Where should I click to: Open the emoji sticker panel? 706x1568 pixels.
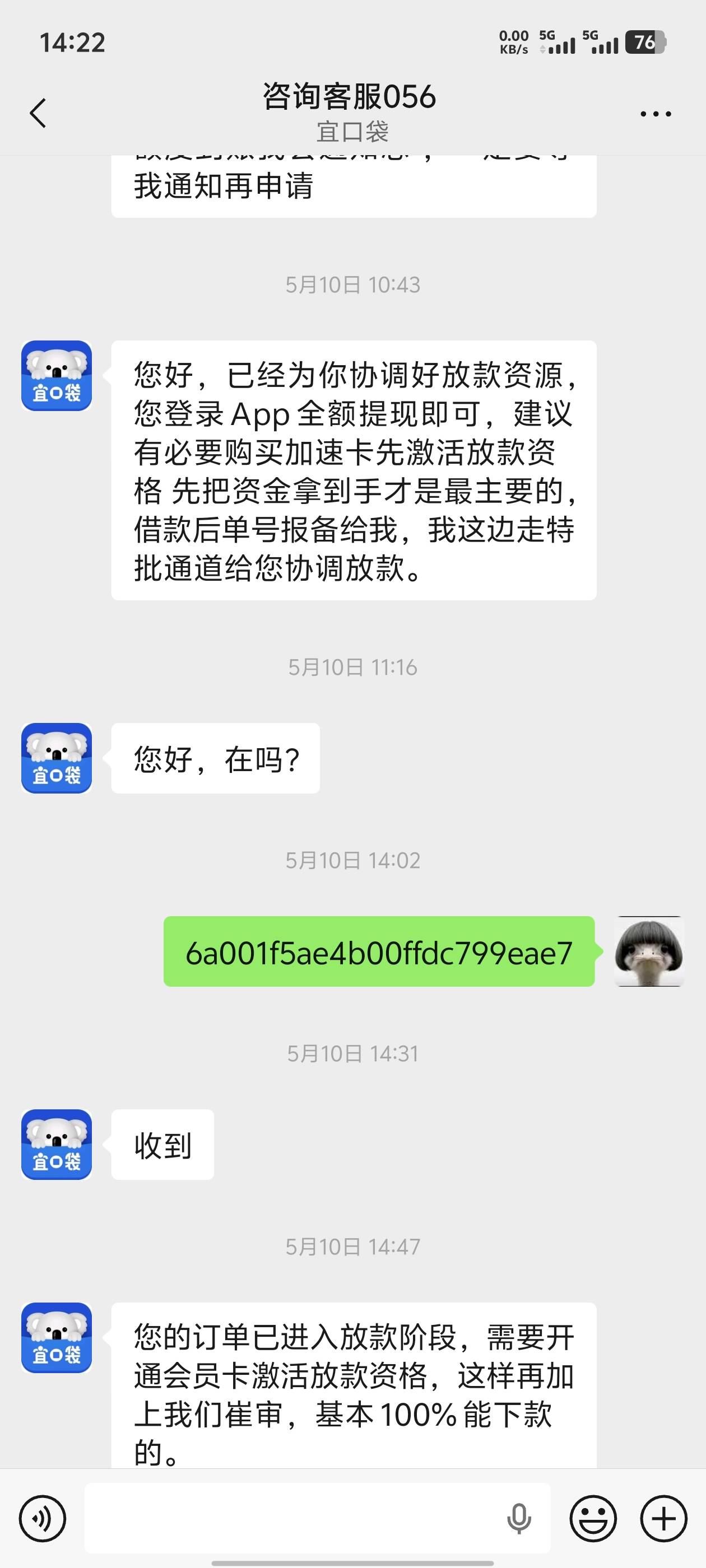[593, 1519]
